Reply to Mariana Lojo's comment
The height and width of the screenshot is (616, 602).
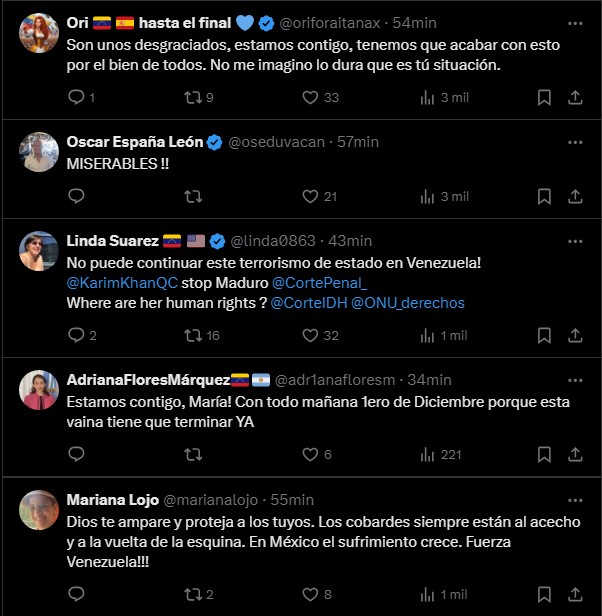click(x=76, y=594)
